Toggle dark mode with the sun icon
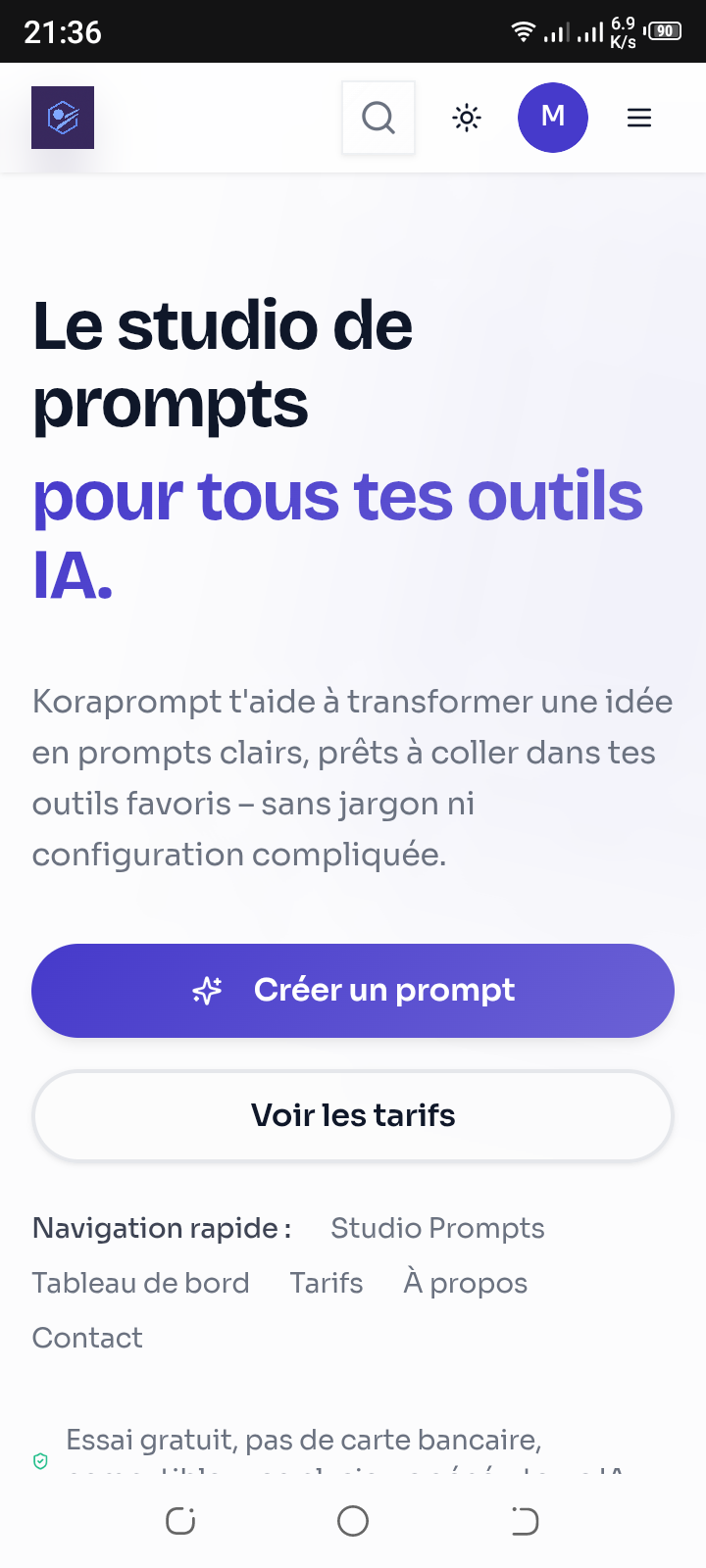Viewport: 706px width, 1568px height. point(467,117)
